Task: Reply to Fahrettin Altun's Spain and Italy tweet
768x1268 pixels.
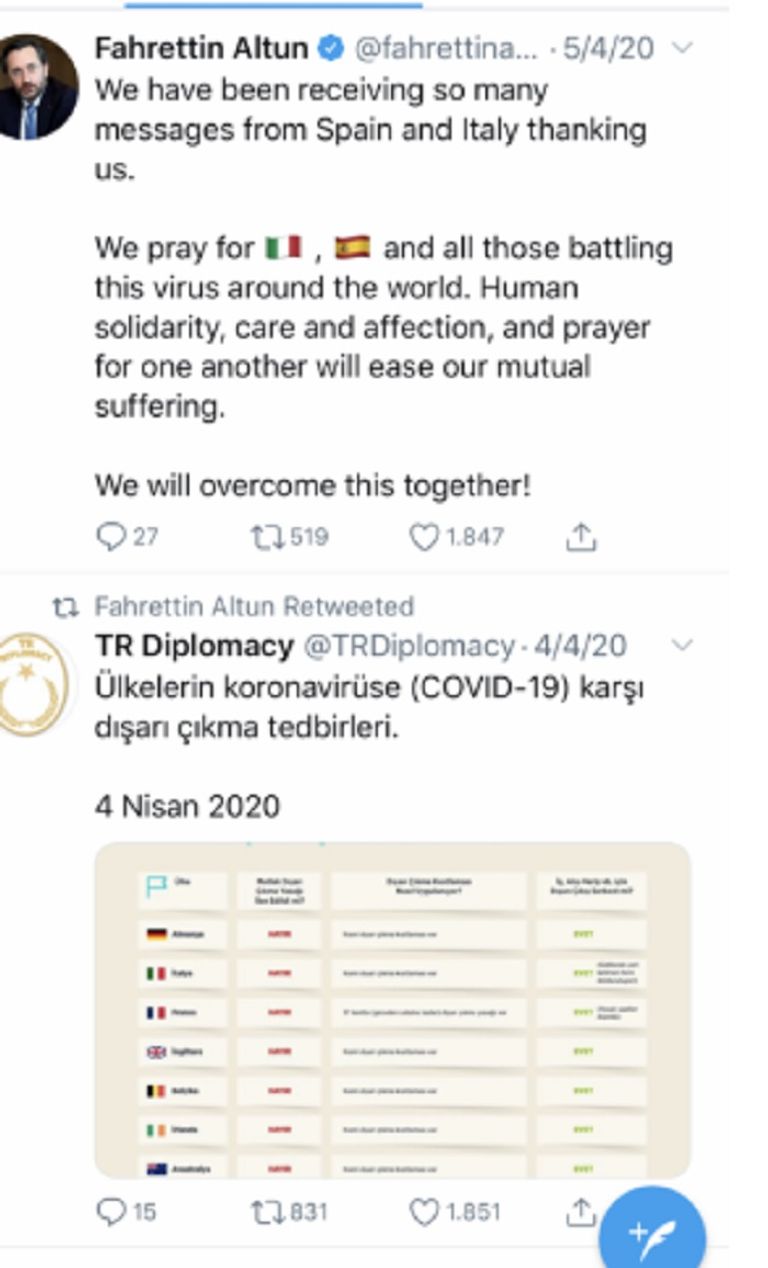Action: pos(110,537)
